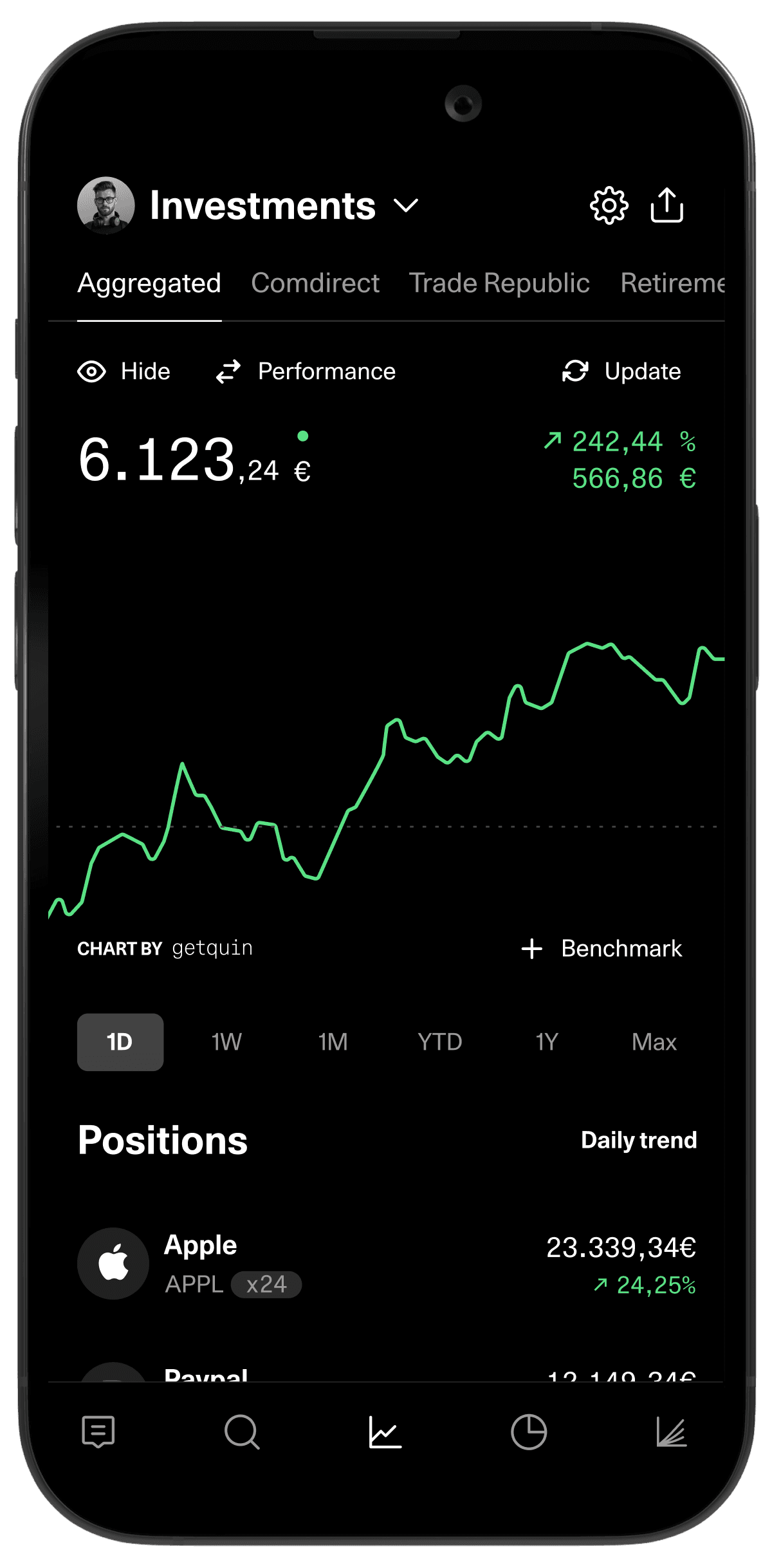
Task: Select the 1M time range
Action: 333,1042
